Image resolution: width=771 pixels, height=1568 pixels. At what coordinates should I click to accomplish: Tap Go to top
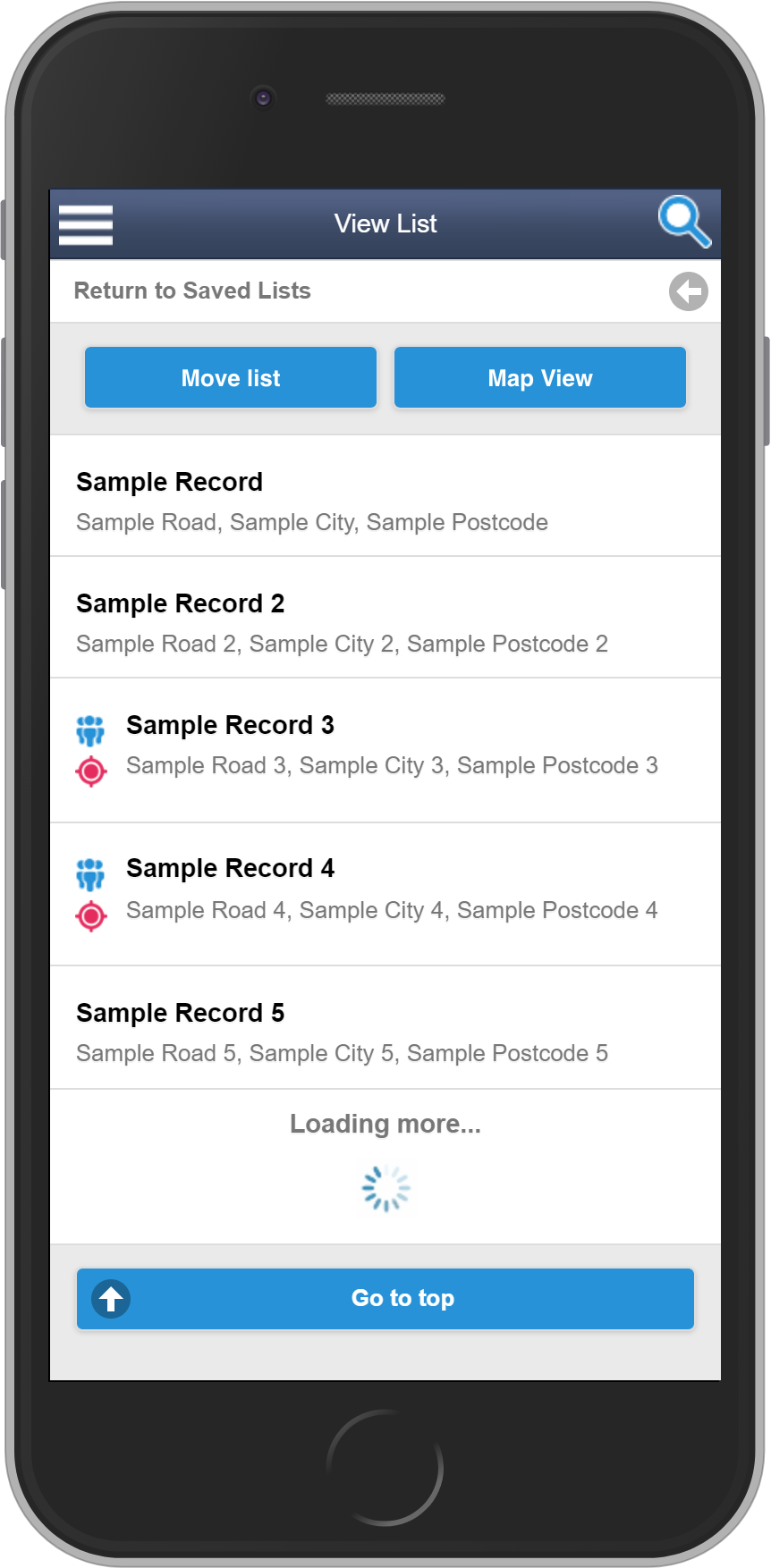coord(402,1299)
